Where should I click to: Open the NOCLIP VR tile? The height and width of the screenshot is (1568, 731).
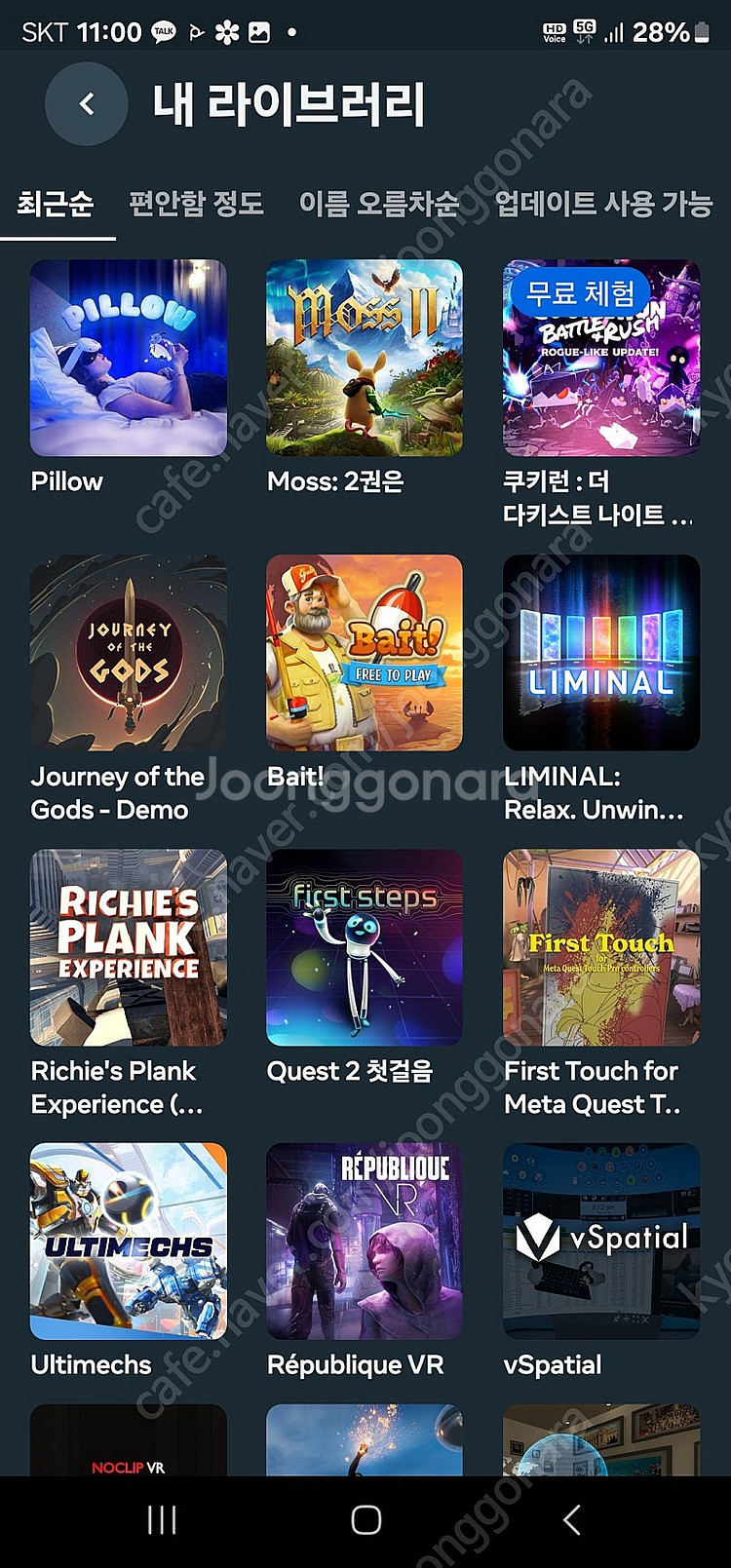[129, 1442]
